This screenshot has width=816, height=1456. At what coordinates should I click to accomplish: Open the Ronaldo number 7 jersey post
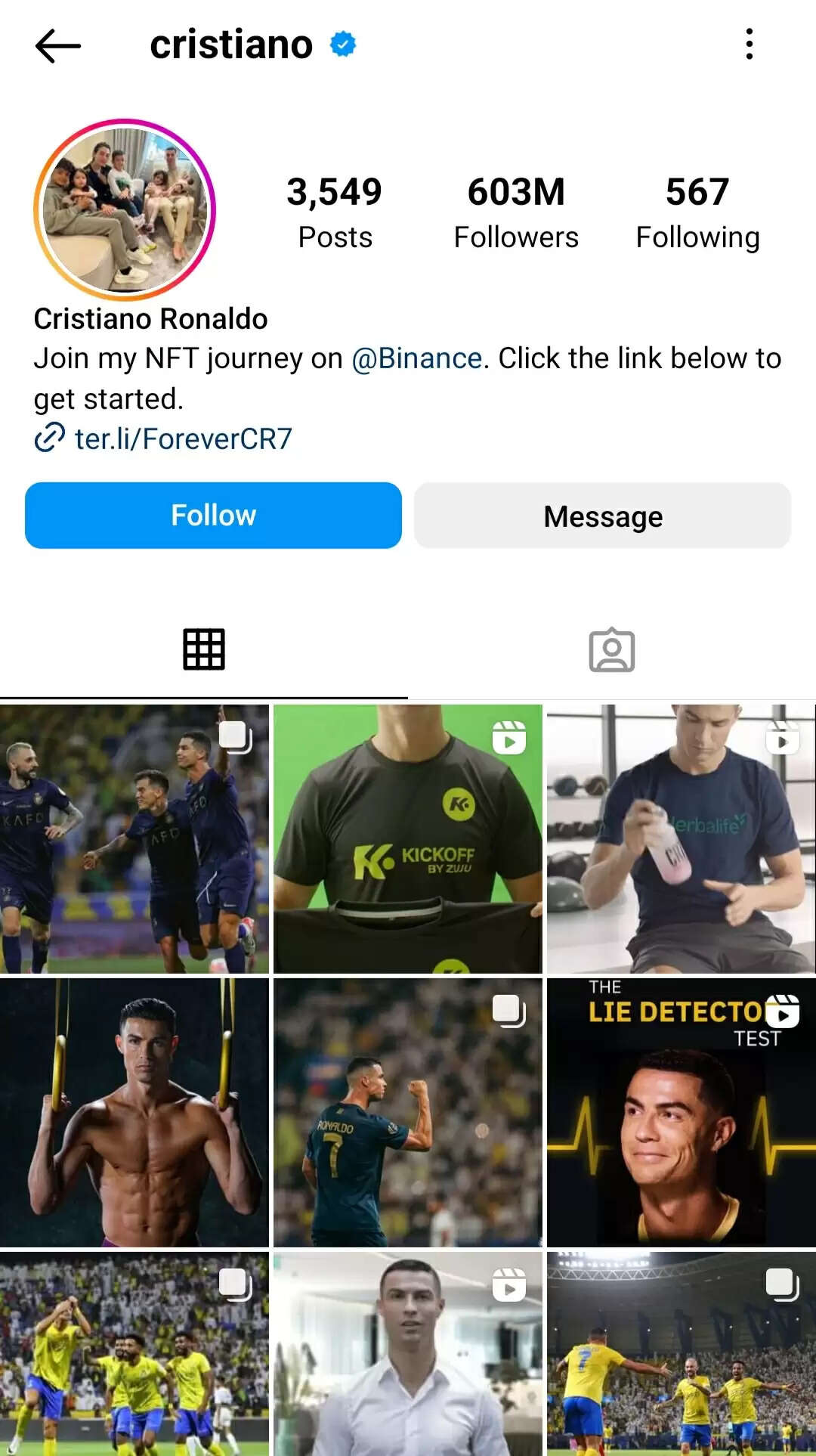click(x=408, y=1112)
